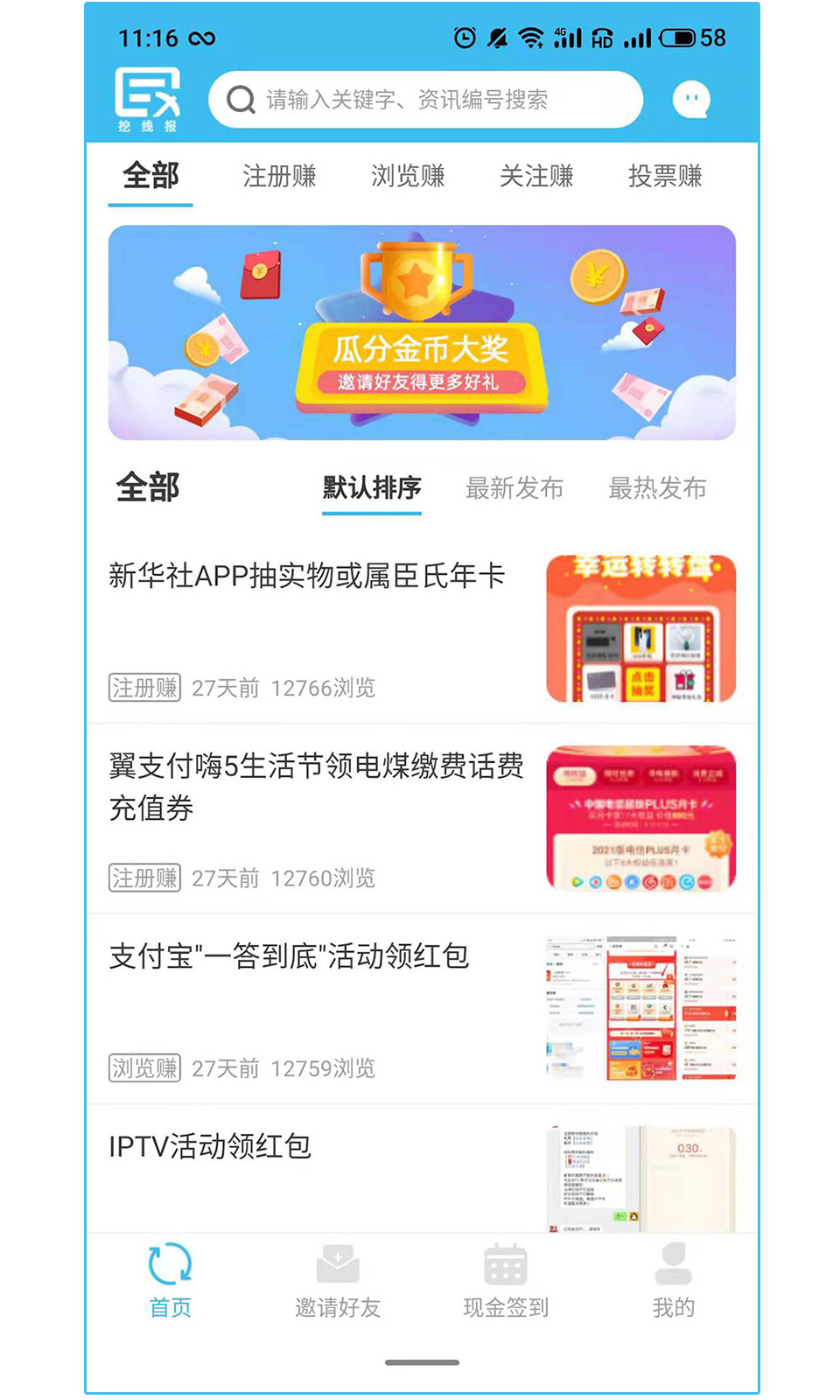Viewport: 840px width, 1400px height.
Task: Open 支付宝一答到底 article
Action: click(x=289, y=956)
